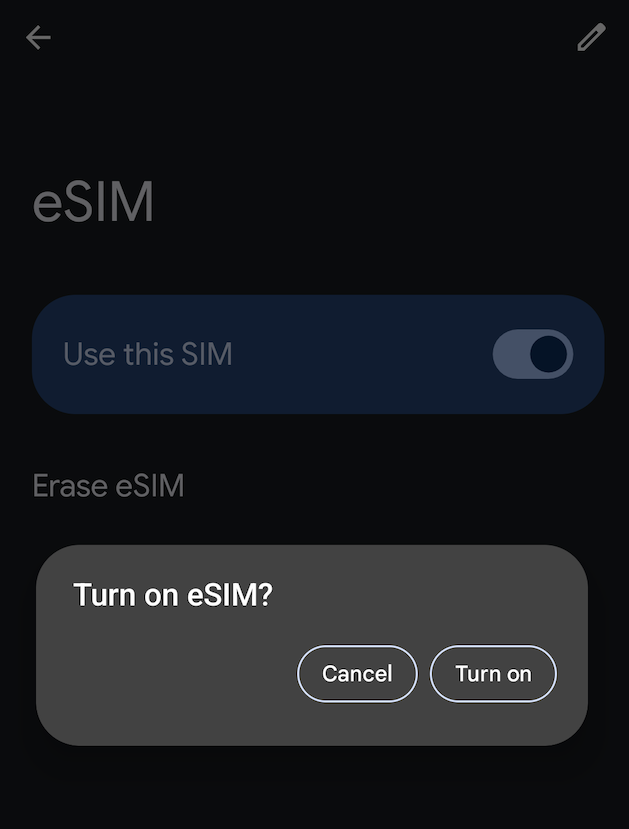This screenshot has width=629, height=829.
Task: Toggle the Use this SIM switch
Action: pyautogui.click(x=532, y=355)
